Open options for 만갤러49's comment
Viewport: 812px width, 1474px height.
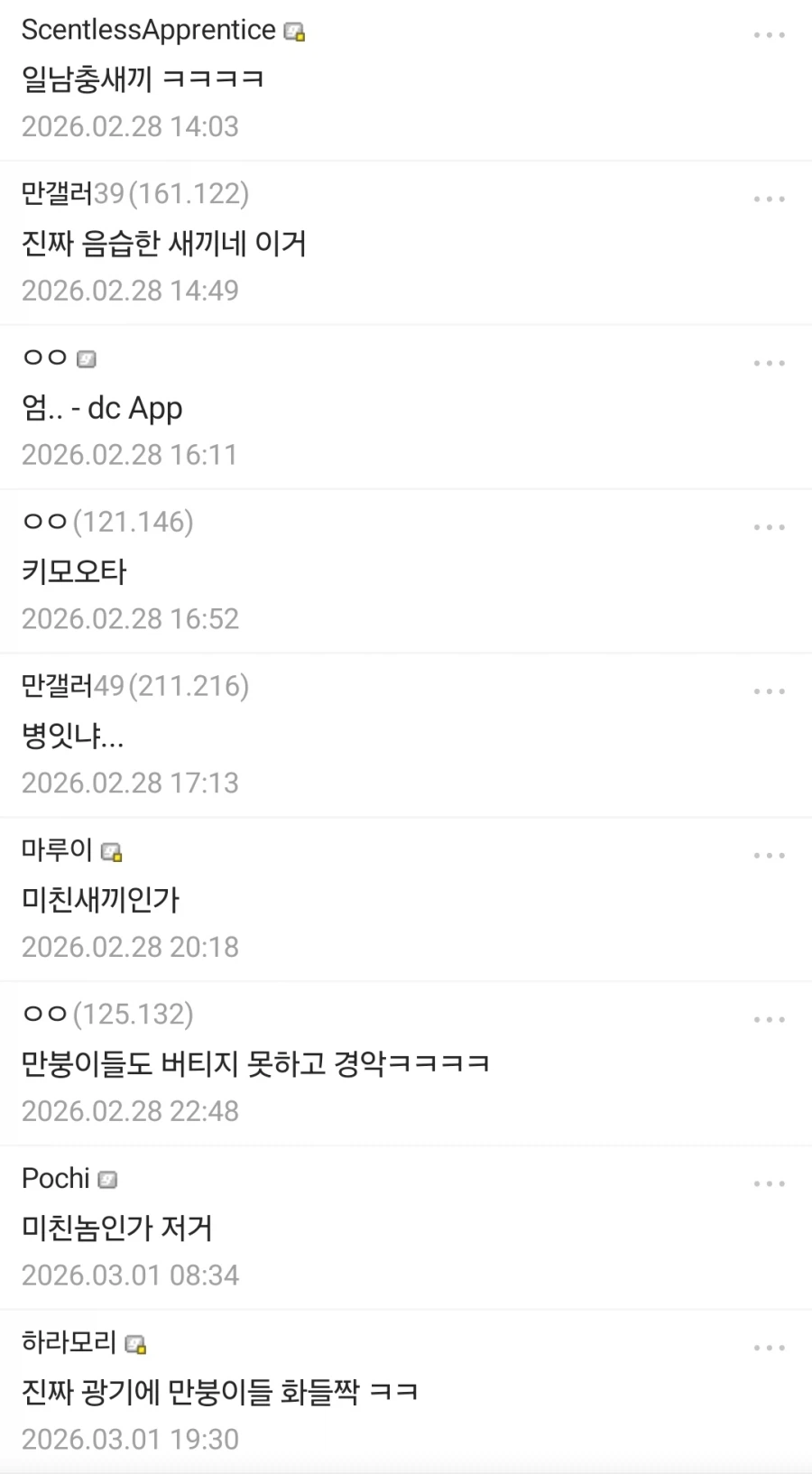[769, 691]
